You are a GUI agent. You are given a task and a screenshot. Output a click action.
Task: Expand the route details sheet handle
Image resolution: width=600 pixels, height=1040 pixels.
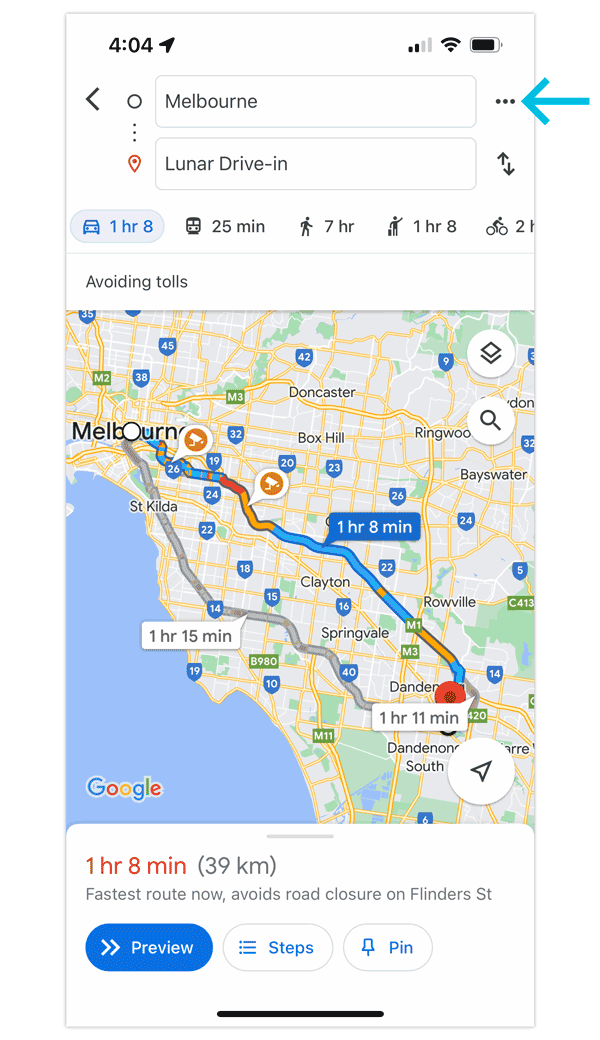point(300,836)
